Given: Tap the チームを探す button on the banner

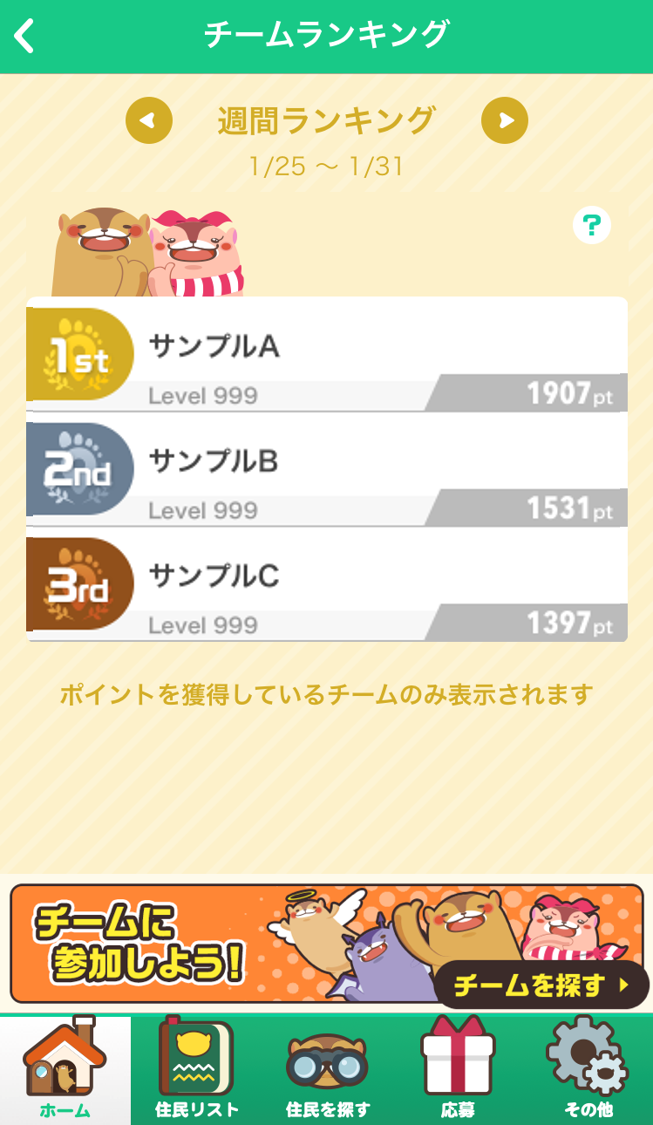Looking at the screenshot, I should click(x=541, y=985).
